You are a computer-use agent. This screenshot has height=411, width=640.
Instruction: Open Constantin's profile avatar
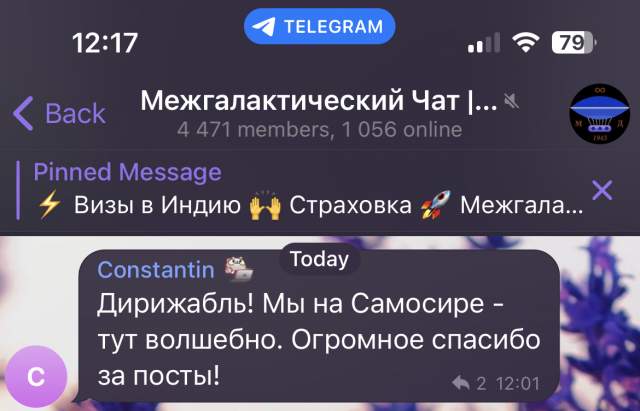point(35,377)
